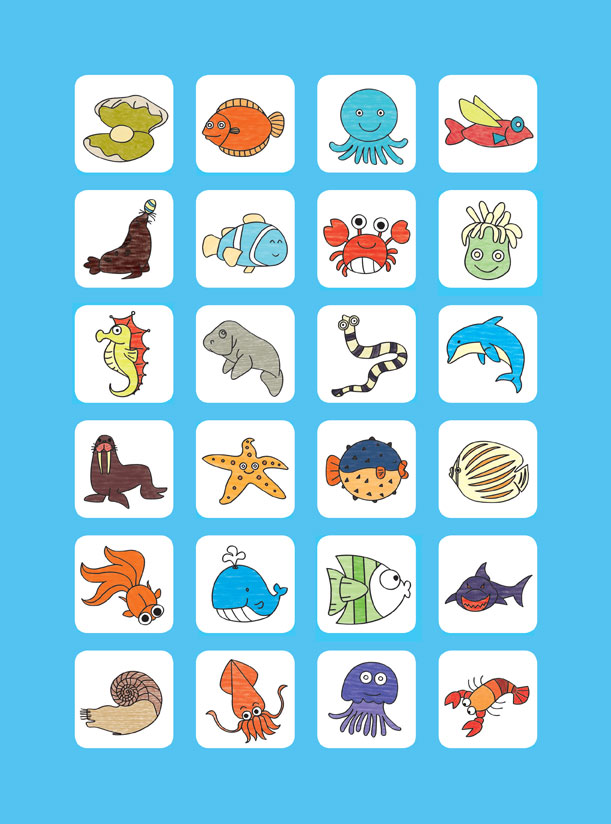Image resolution: width=611 pixels, height=824 pixels.
Task: Choose the goldfish tile
Action: click(124, 584)
